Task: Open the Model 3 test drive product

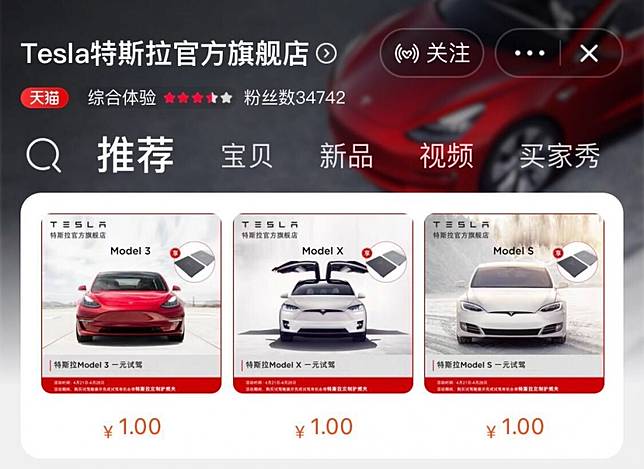Action: pyautogui.click(x=131, y=301)
